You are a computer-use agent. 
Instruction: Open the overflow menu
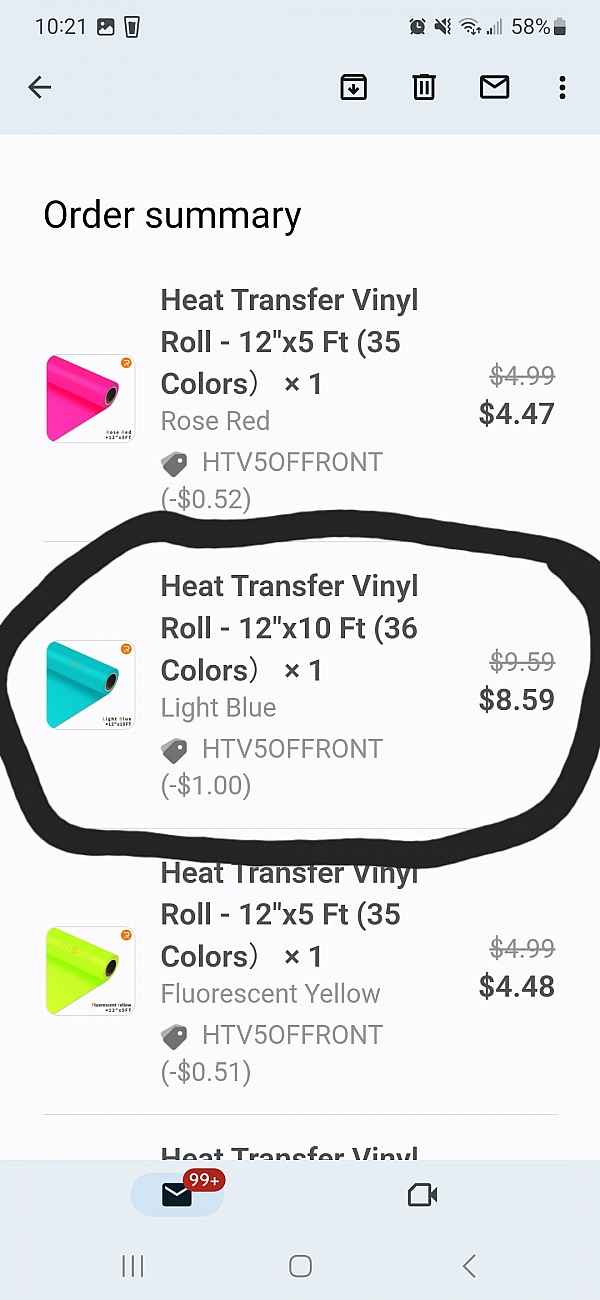(562, 88)
